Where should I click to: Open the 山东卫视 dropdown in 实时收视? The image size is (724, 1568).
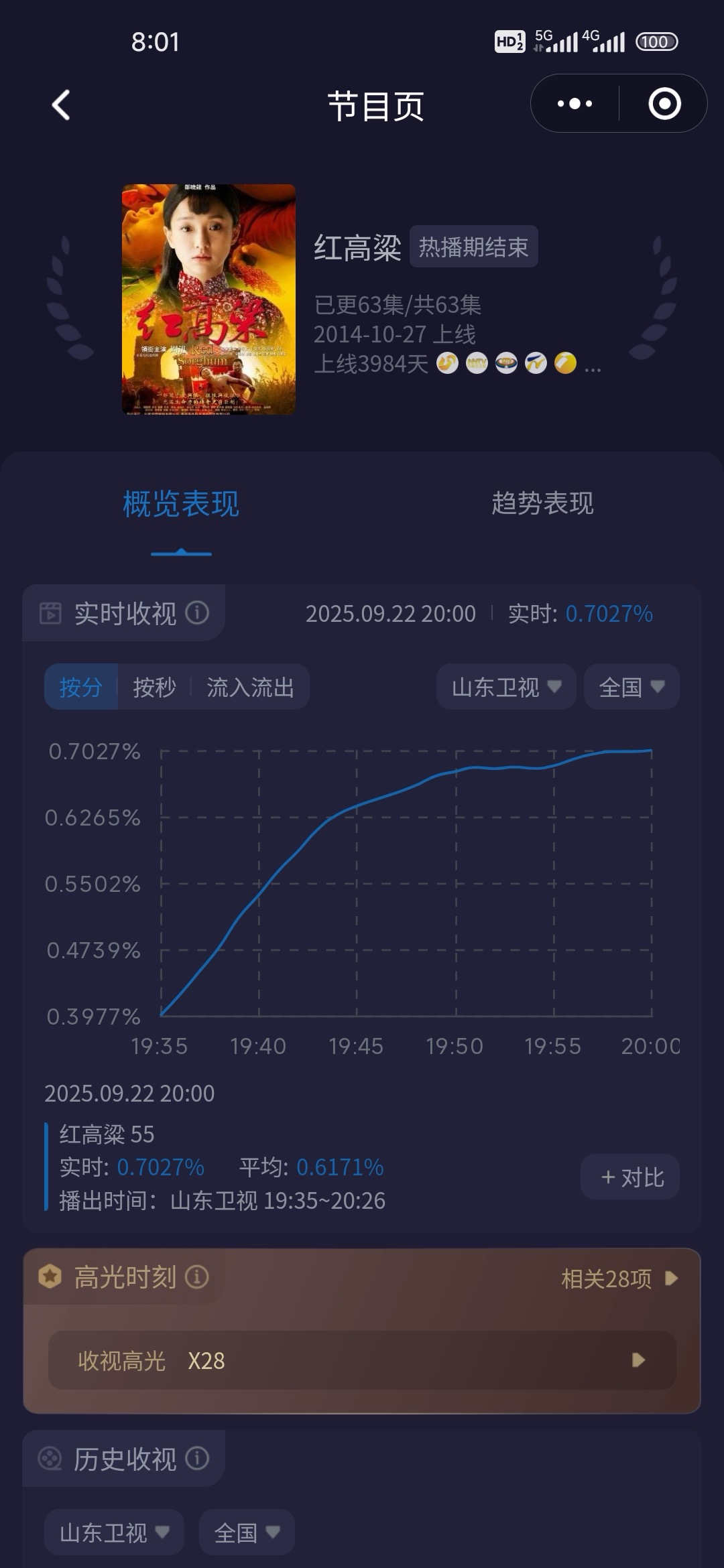click(506, 687)
